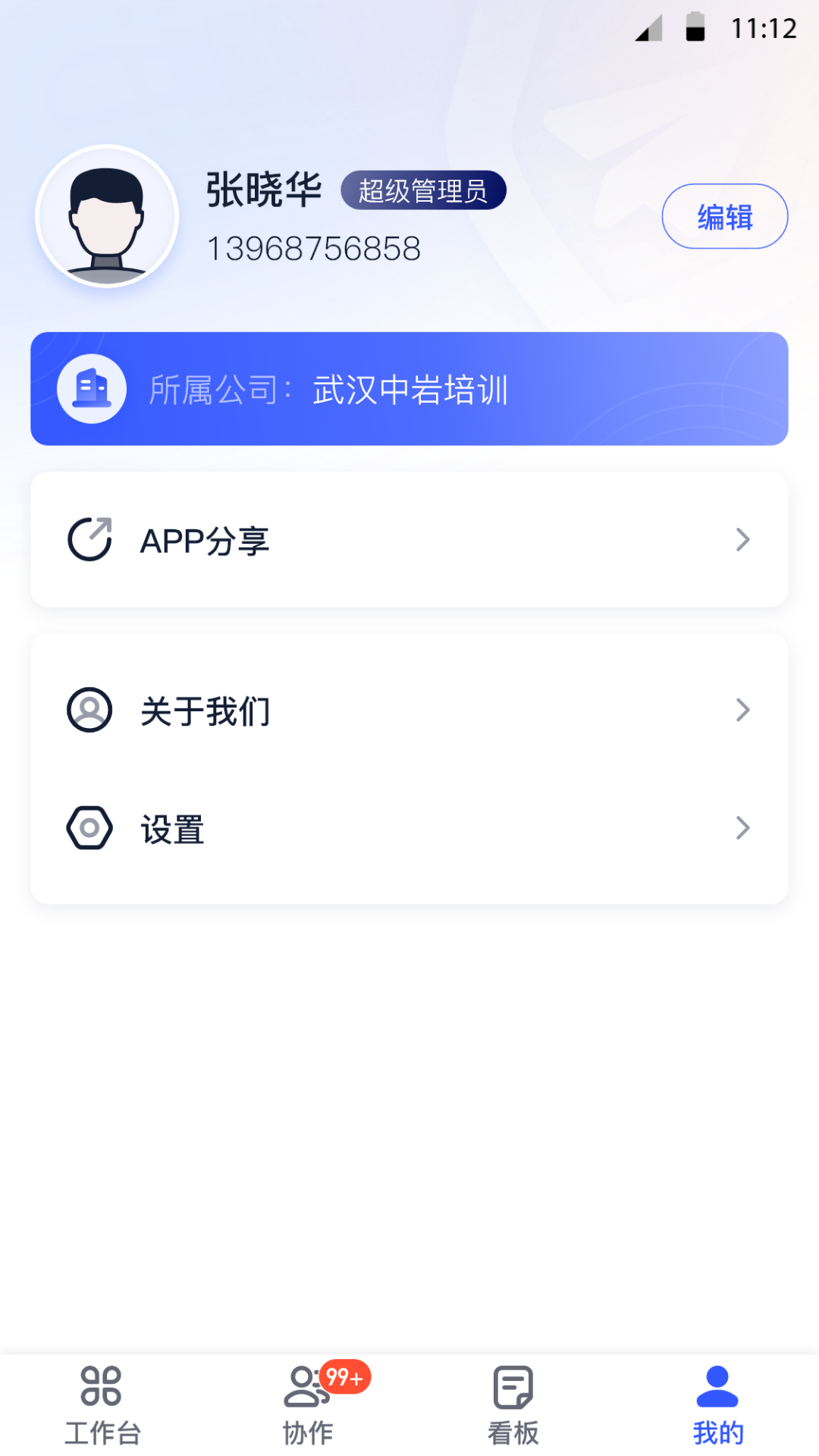The height and width of the screenshot is (1456, 819).
Task: Tap the 看板 board icon
Action: tap(512, 1392)
